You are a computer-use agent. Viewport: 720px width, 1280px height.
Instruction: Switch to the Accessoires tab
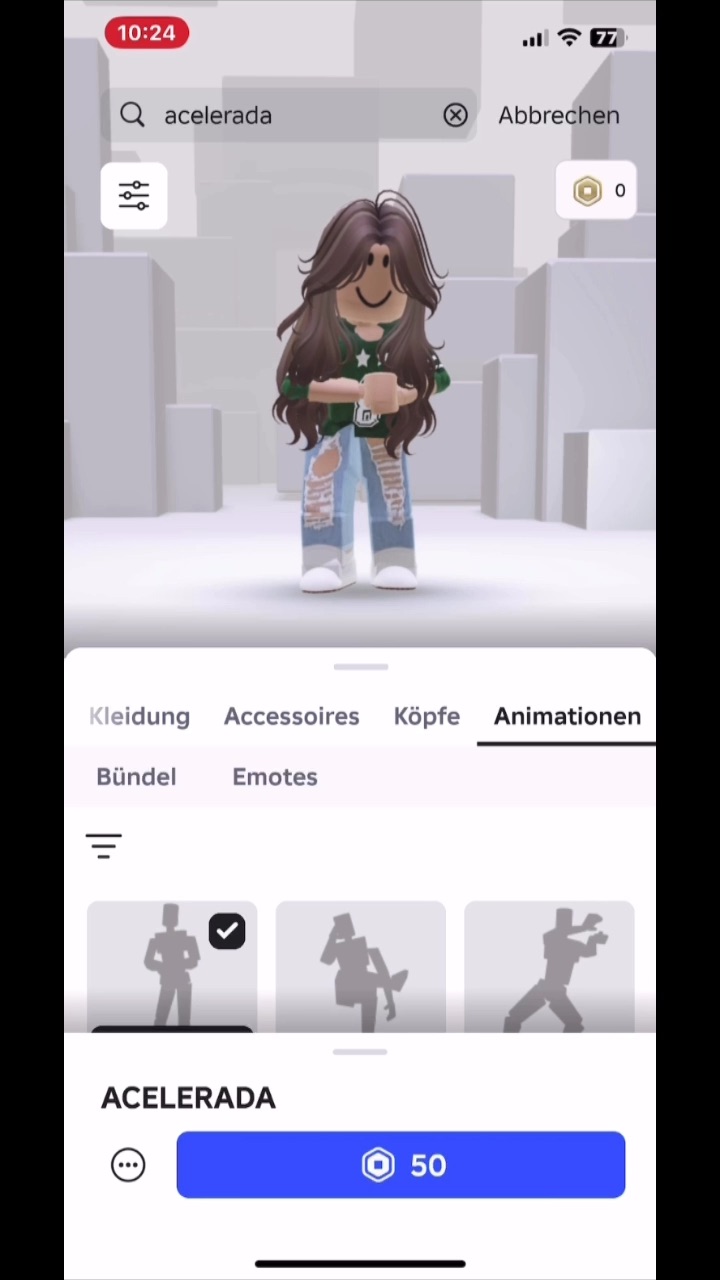pyautogui.click(x=291, y=716)
